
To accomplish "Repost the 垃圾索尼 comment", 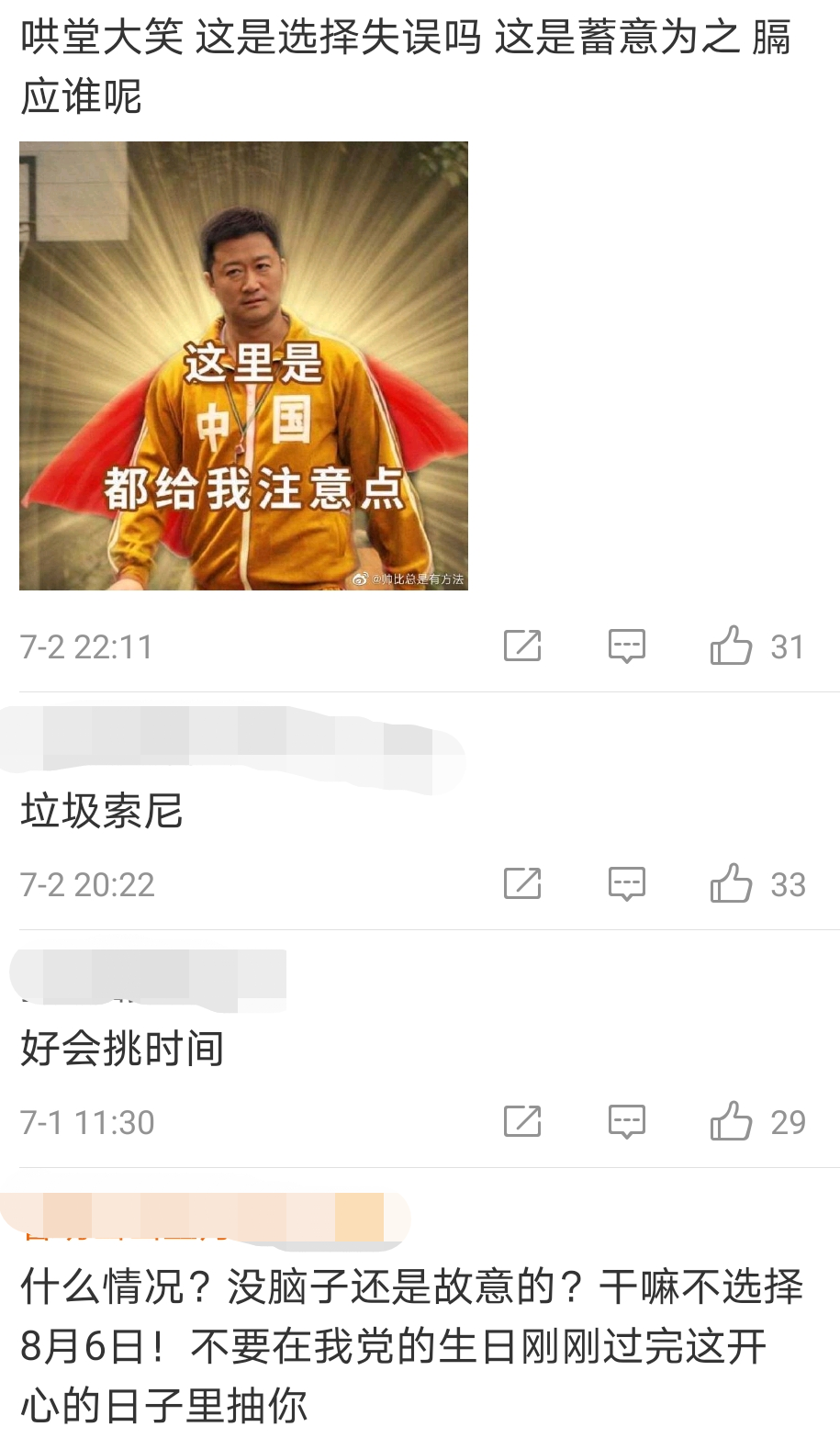I will pyautogui.click(x=522, y=884).
